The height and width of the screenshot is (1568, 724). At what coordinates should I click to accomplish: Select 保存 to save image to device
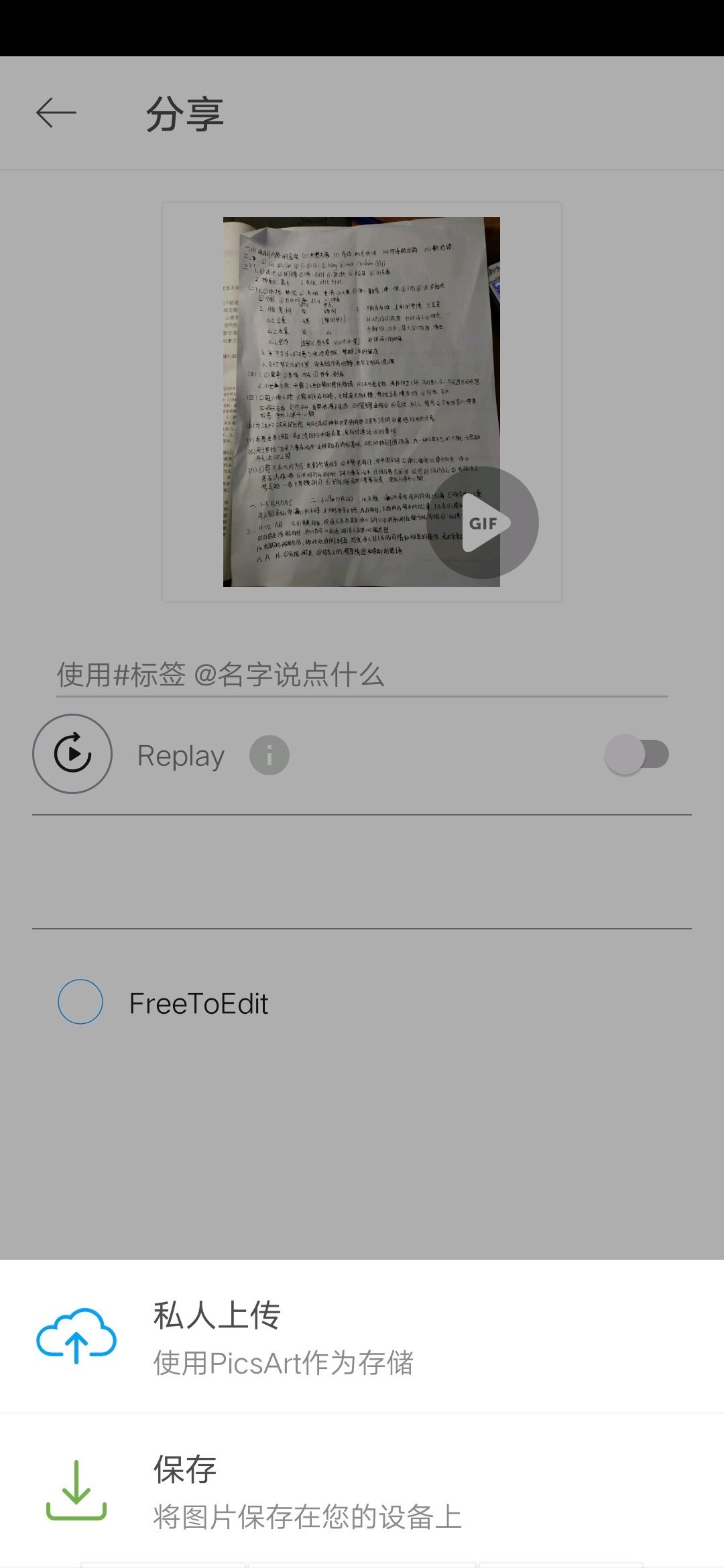click(362, 1492)
